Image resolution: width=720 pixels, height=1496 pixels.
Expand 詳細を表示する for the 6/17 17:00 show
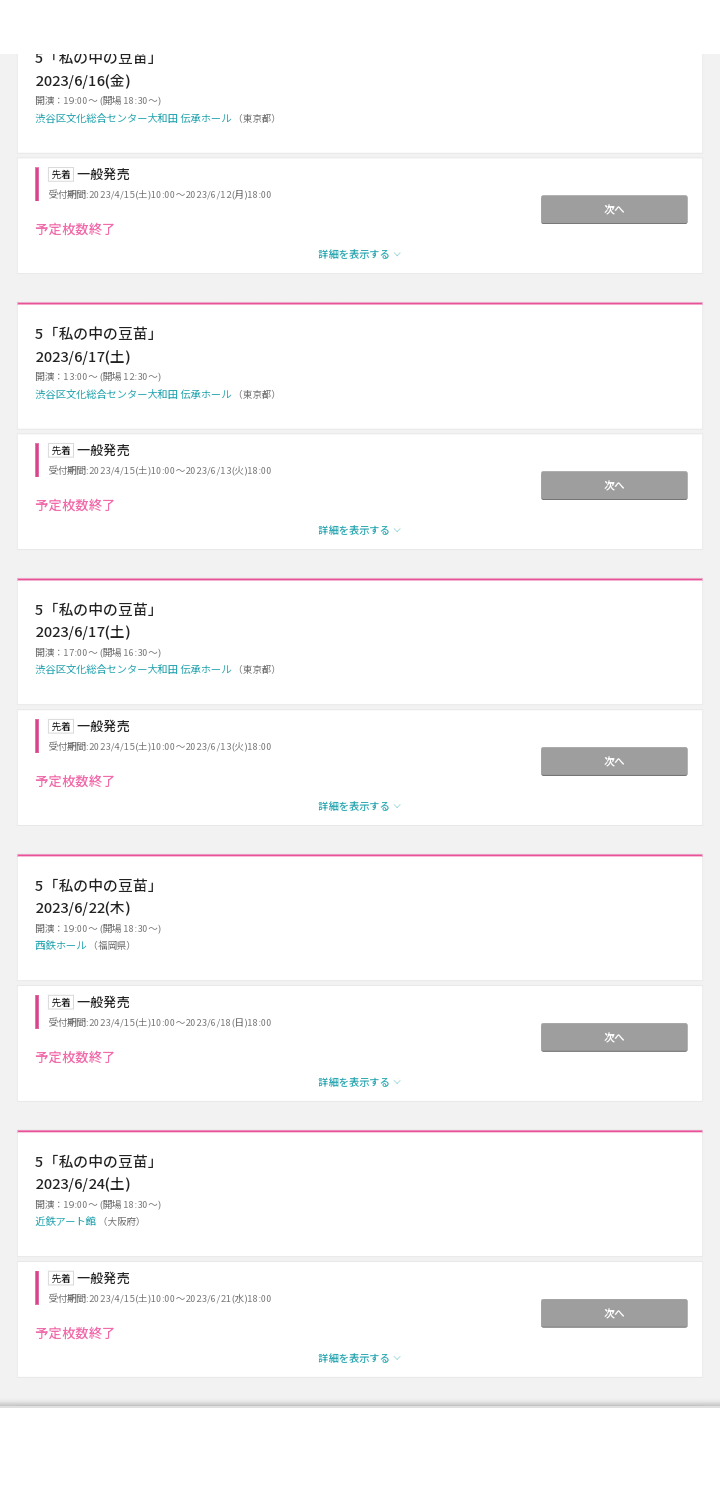coord(360,806)
